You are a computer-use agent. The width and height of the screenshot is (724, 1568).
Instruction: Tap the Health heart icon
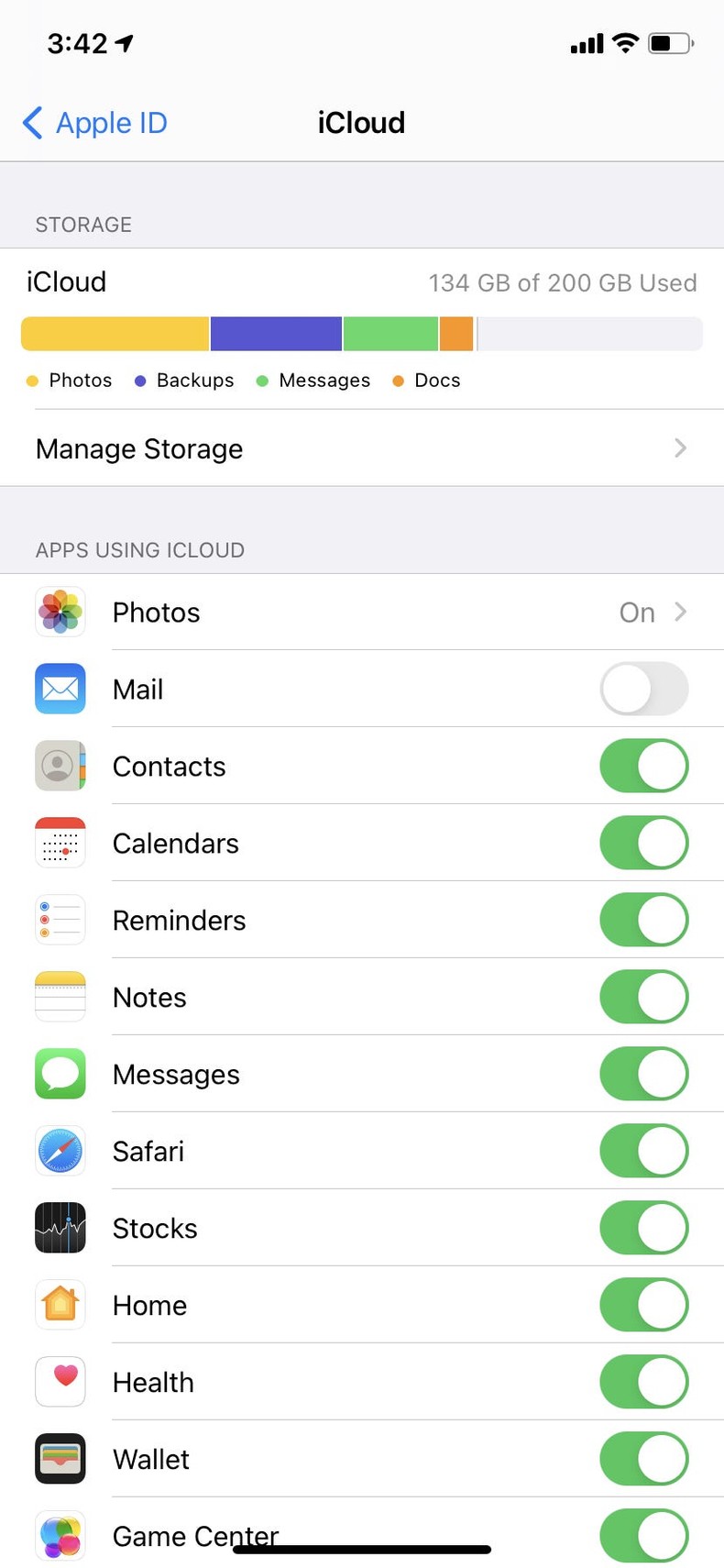point(60,1382)
